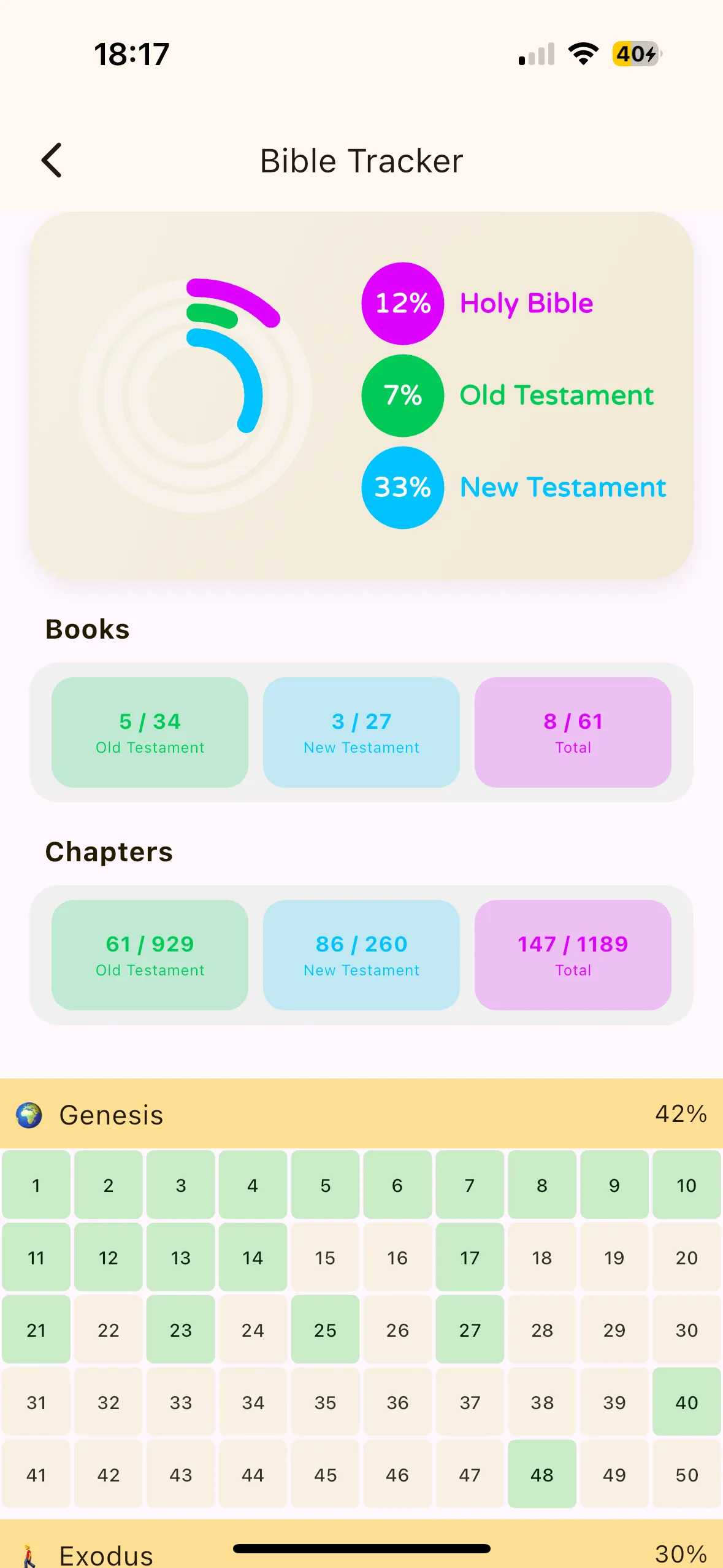Toggle Genesis chapter 40 reading status

coord(686,1402)
